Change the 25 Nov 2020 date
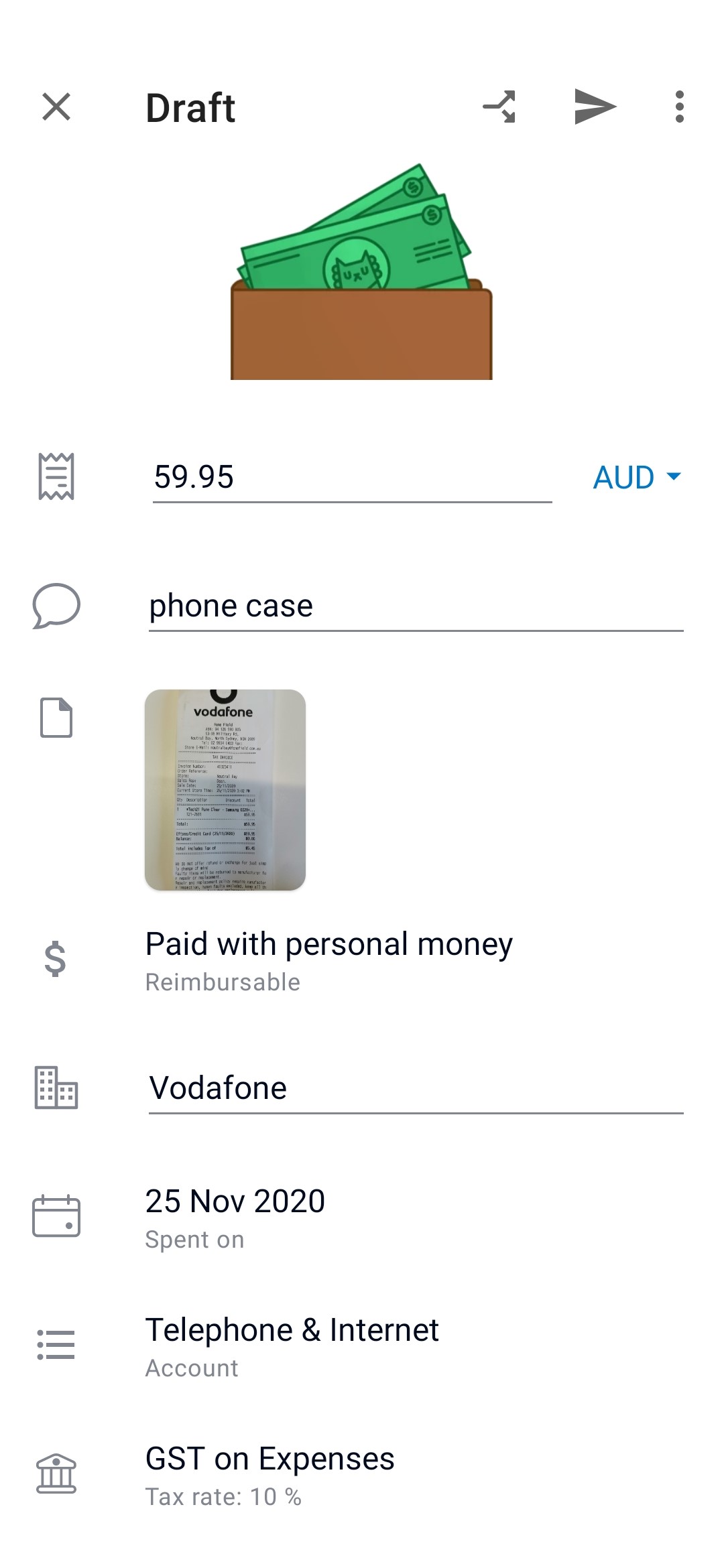The width and height of the screenshot is (724, 1568). tap(235, 1217)
